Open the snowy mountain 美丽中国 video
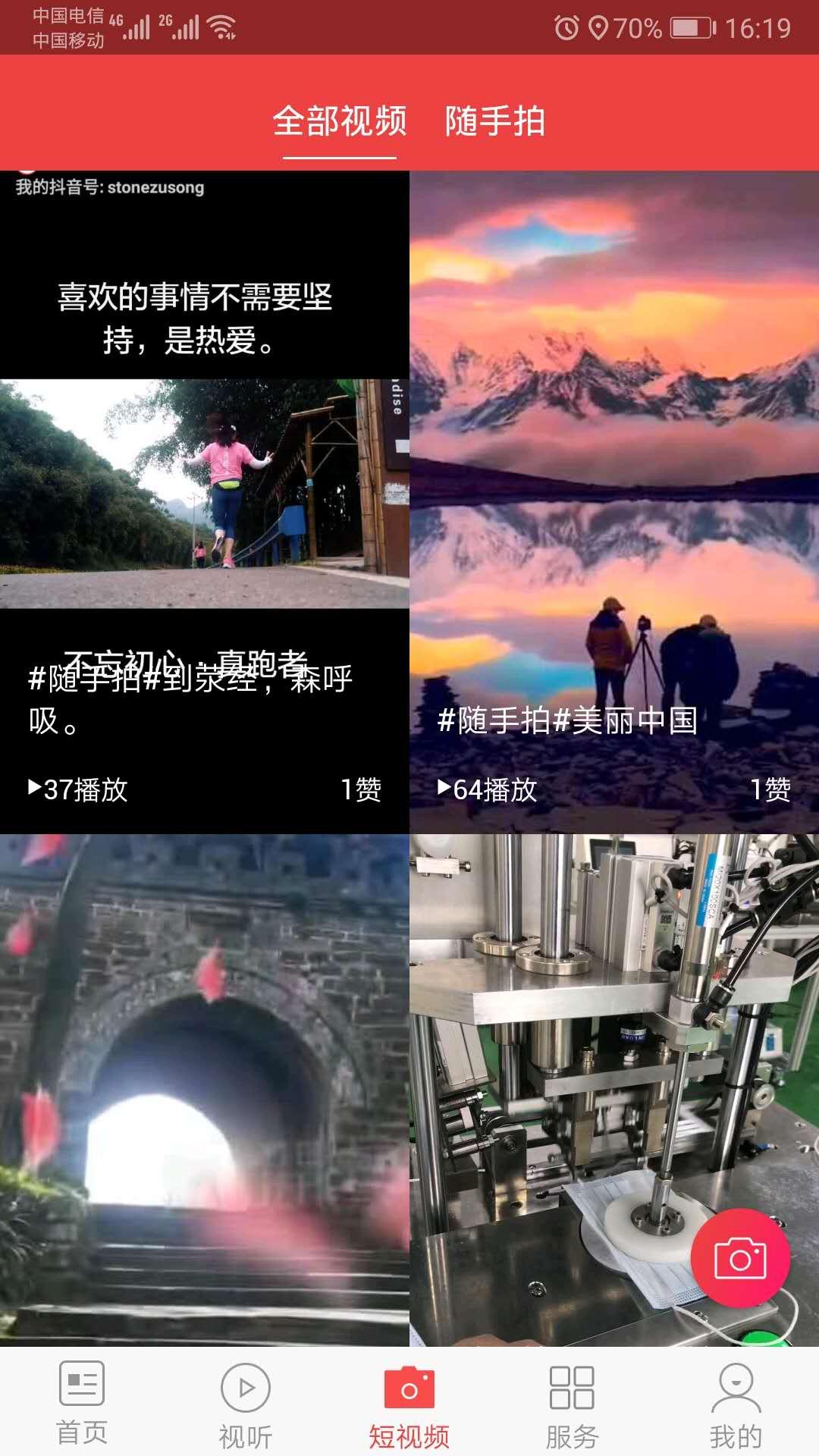 click(614, 455)
